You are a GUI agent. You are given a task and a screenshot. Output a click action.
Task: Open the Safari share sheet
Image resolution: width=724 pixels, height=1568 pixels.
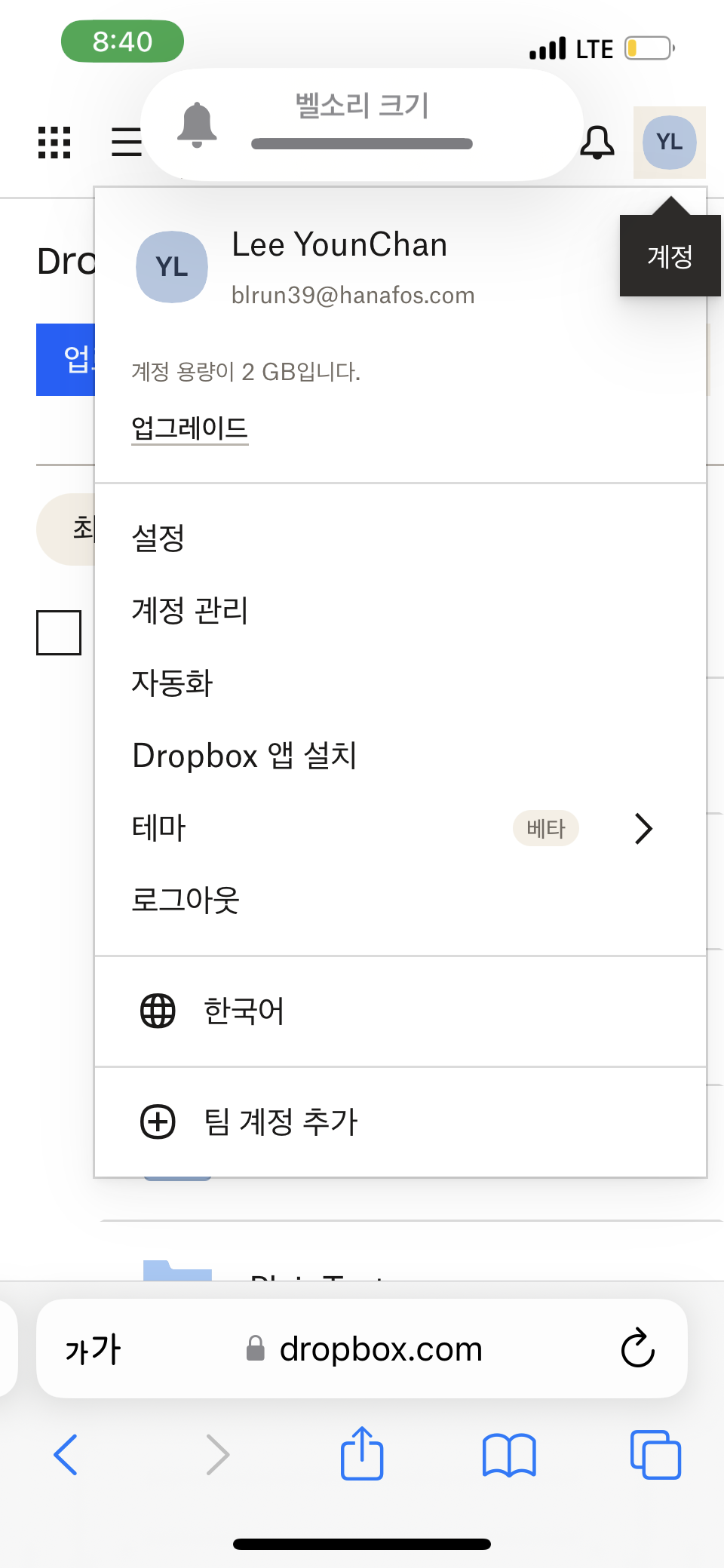[362, 1453]
